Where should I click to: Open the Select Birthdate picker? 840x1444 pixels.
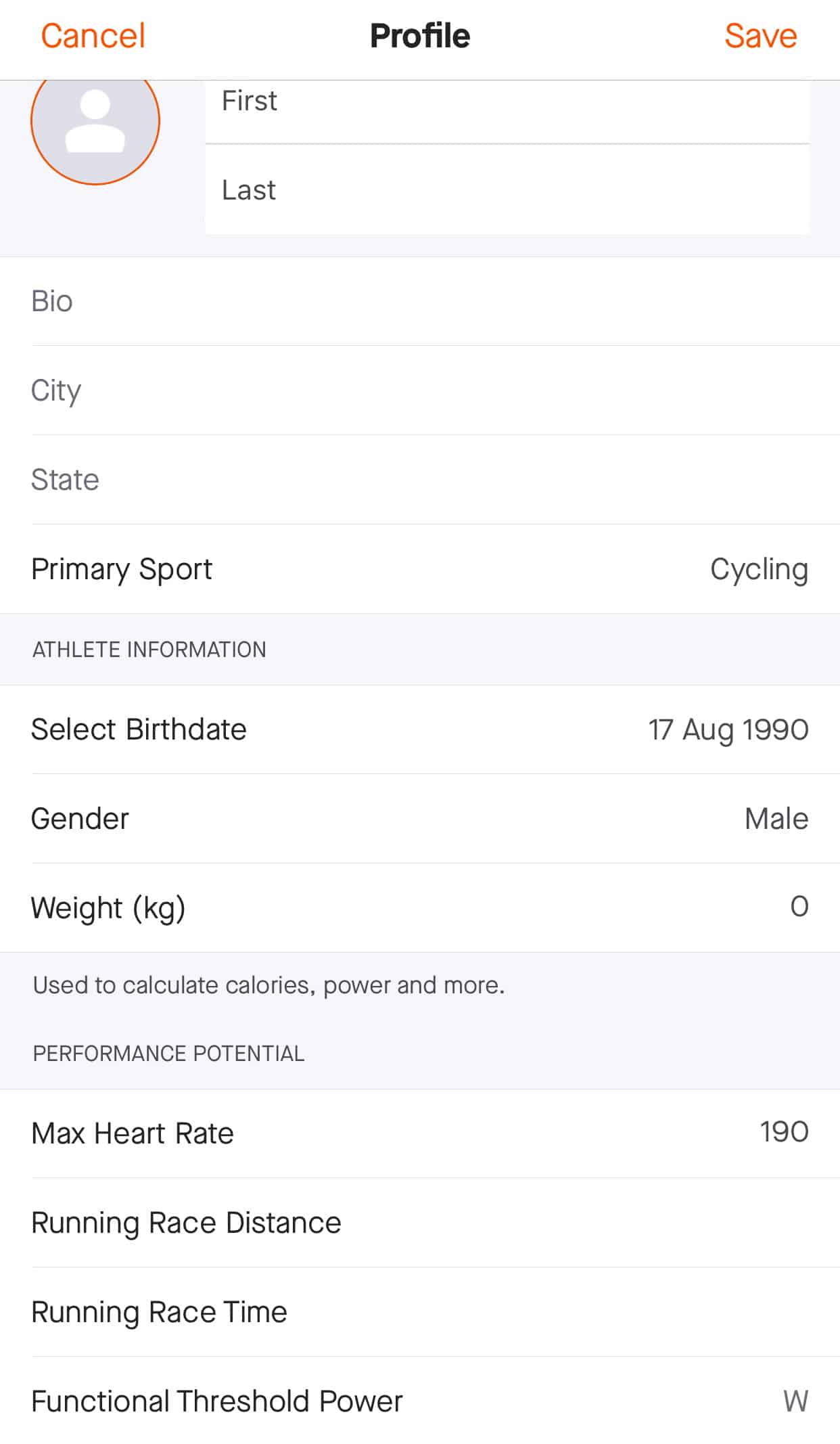[x=419, y=729]
